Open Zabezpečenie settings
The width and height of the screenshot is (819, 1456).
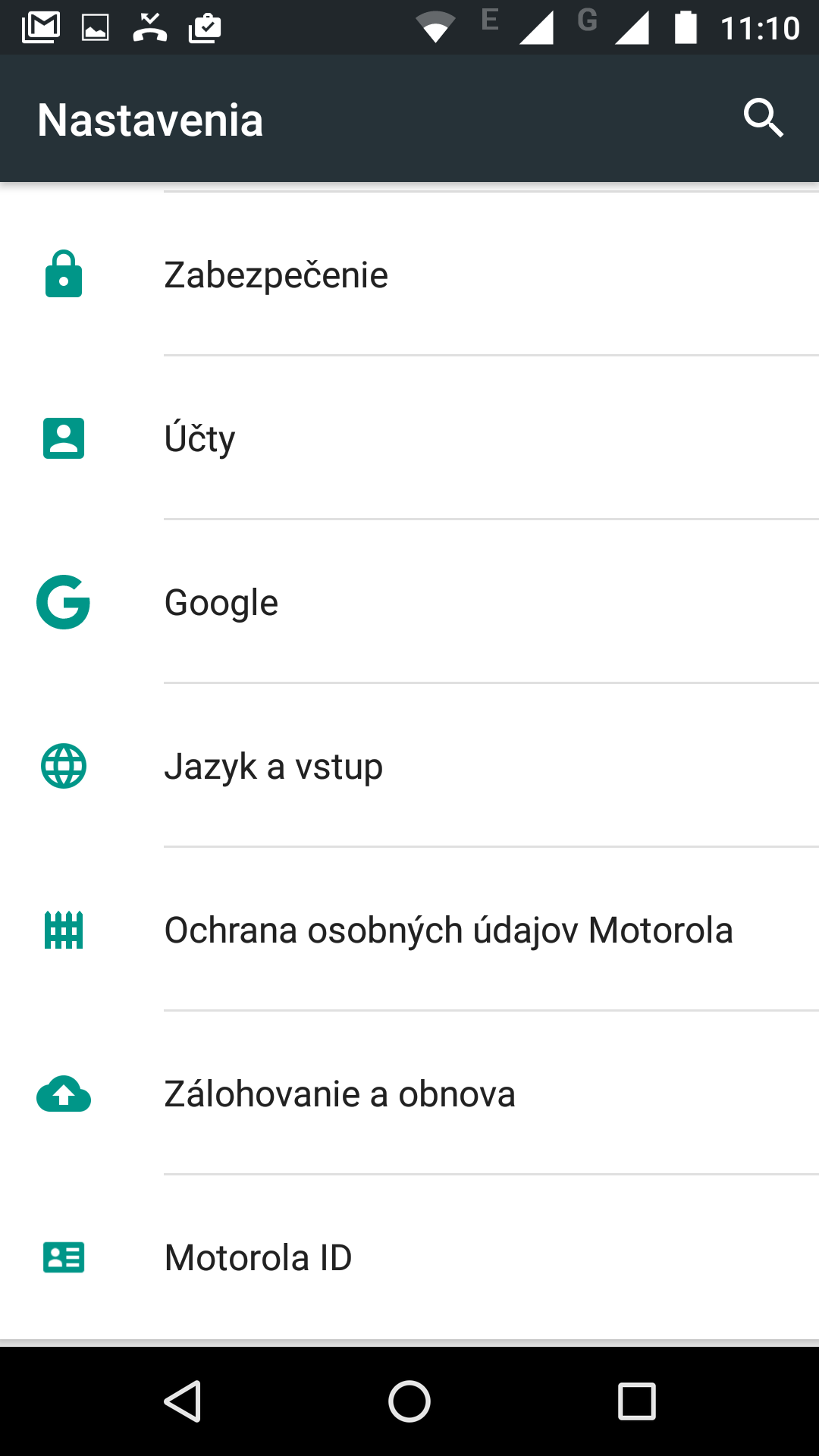coord(409,275)
